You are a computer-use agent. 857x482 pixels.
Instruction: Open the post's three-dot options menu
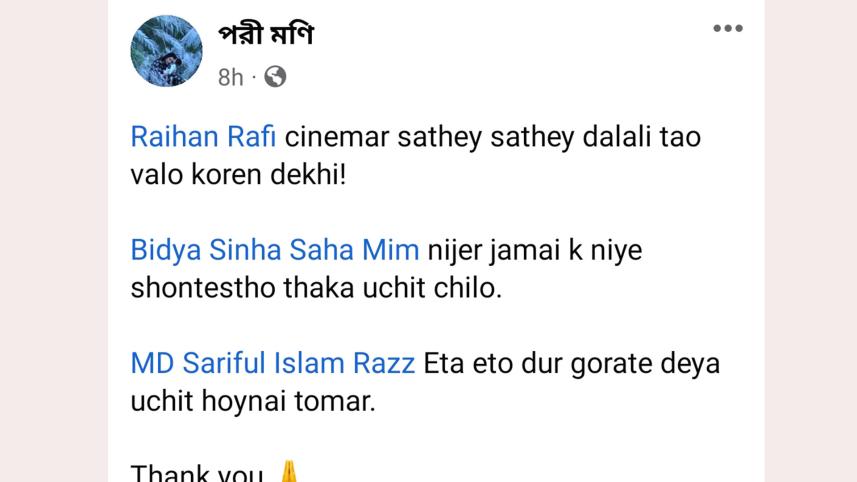[x=727, y=28]
